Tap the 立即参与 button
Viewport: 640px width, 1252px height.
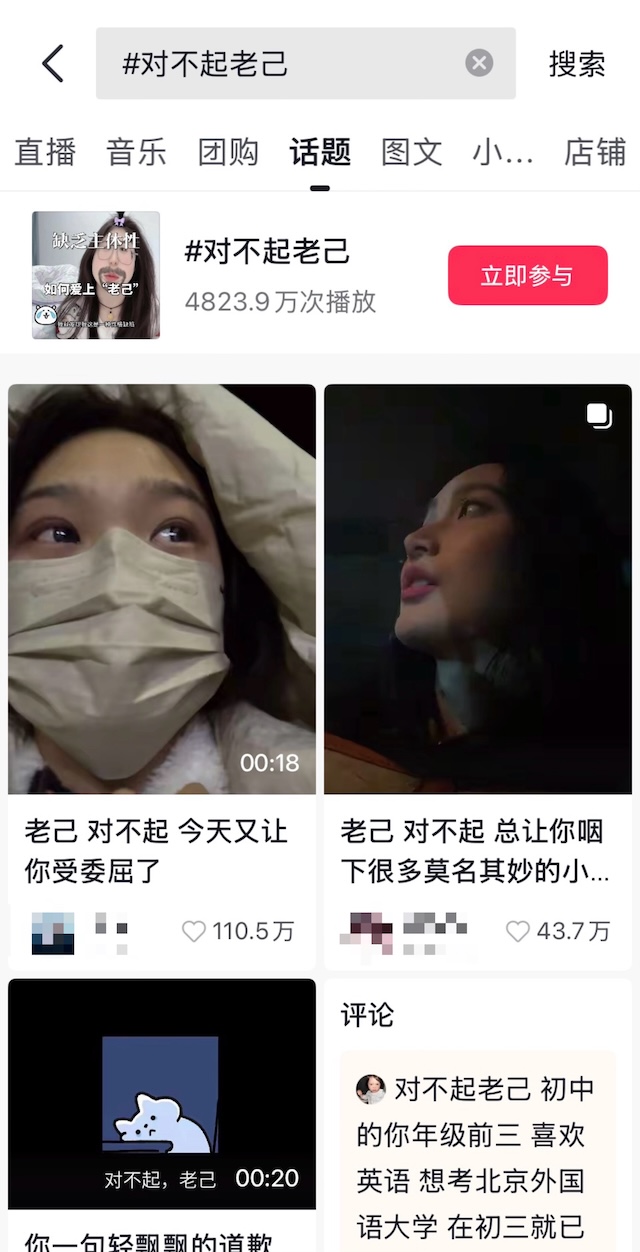click(527, 275)
